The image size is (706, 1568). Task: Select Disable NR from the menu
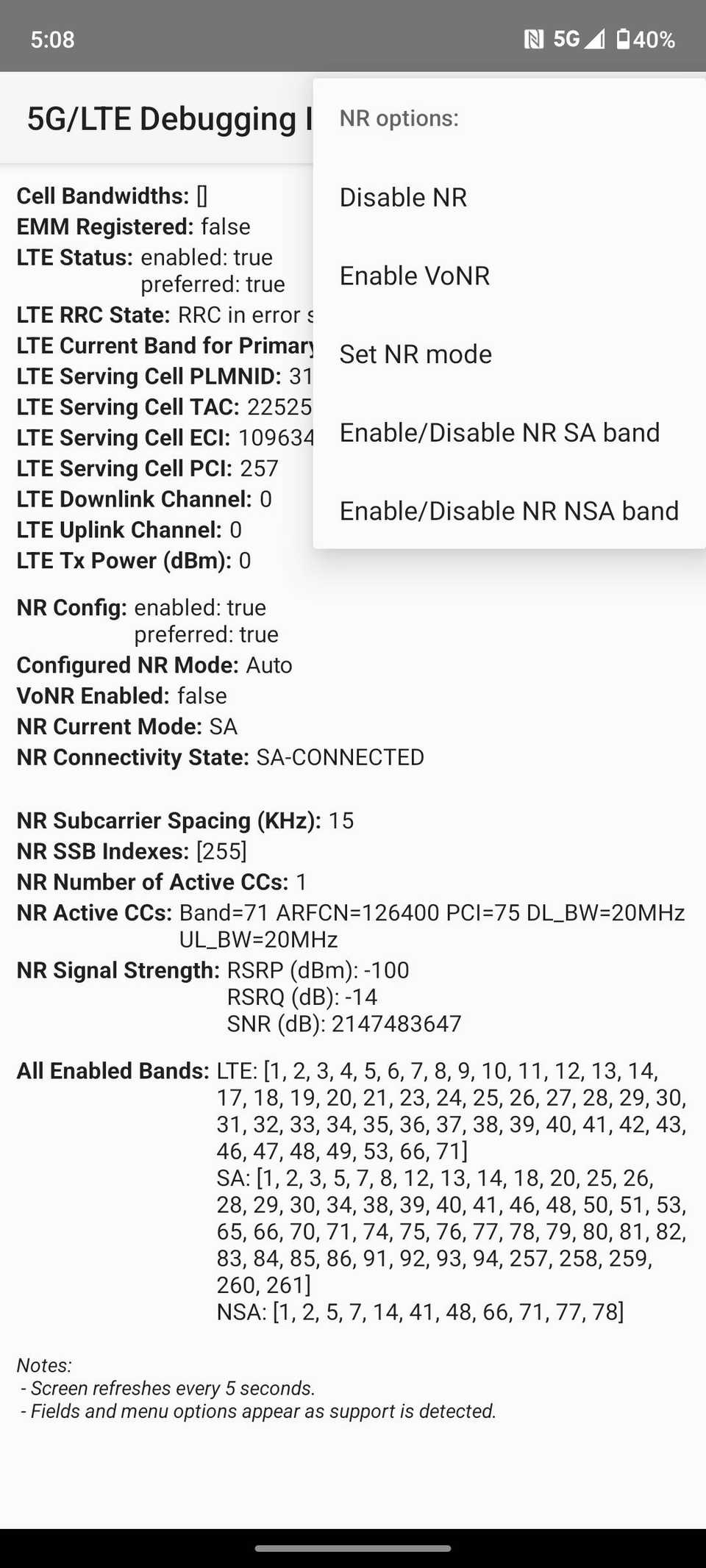403,197
